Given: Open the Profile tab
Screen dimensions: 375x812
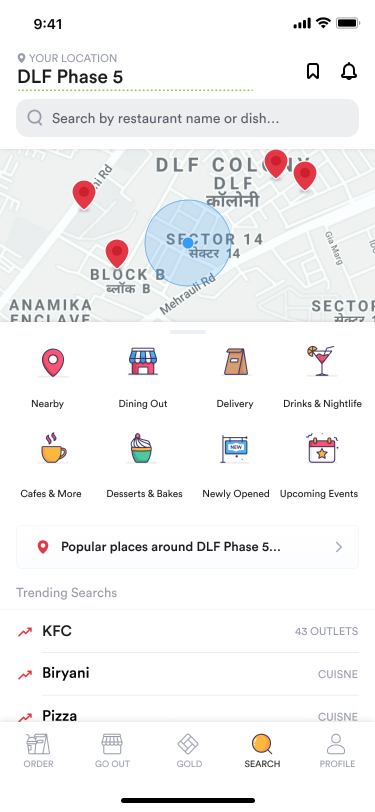Looking at the screenshot, I should [337, 750].
